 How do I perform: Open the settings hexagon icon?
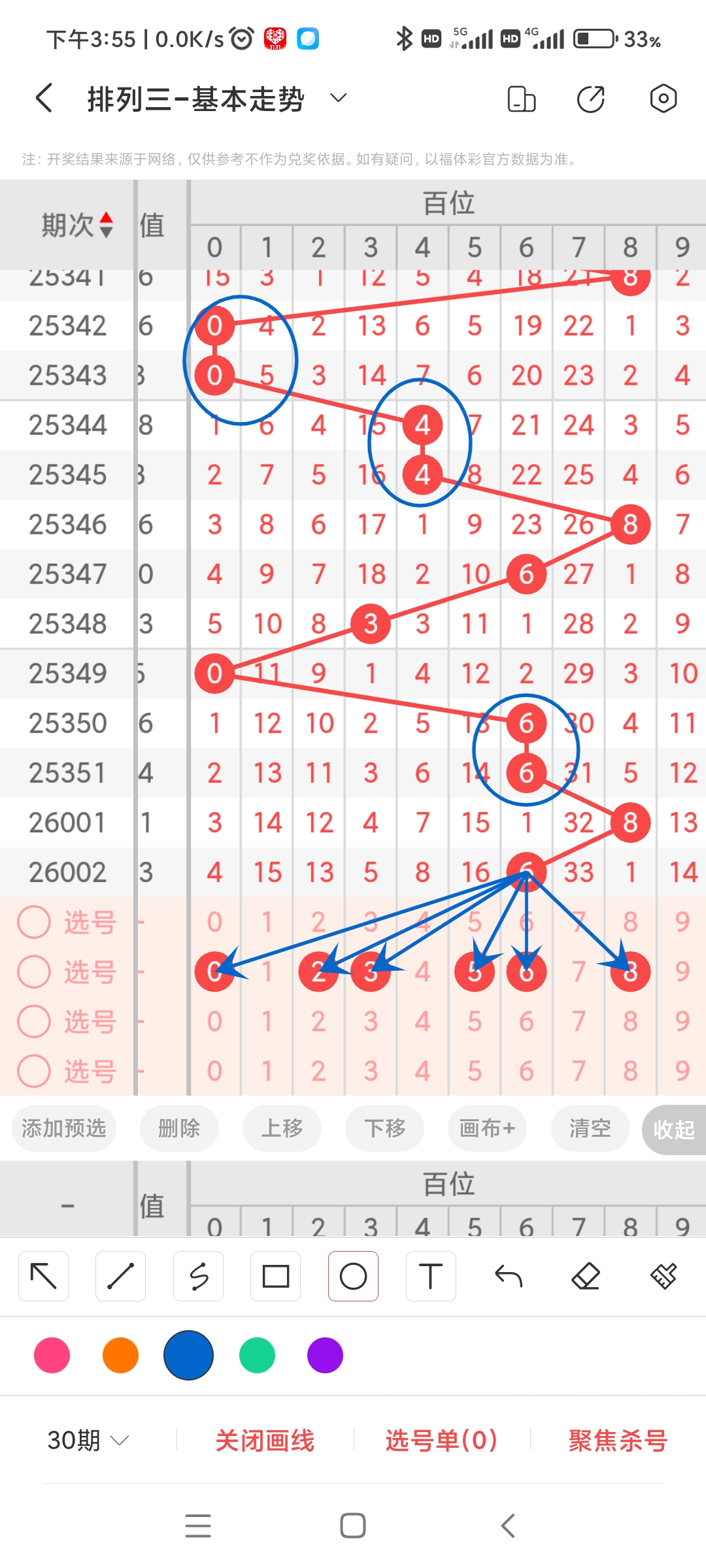[x=663, y=99]
